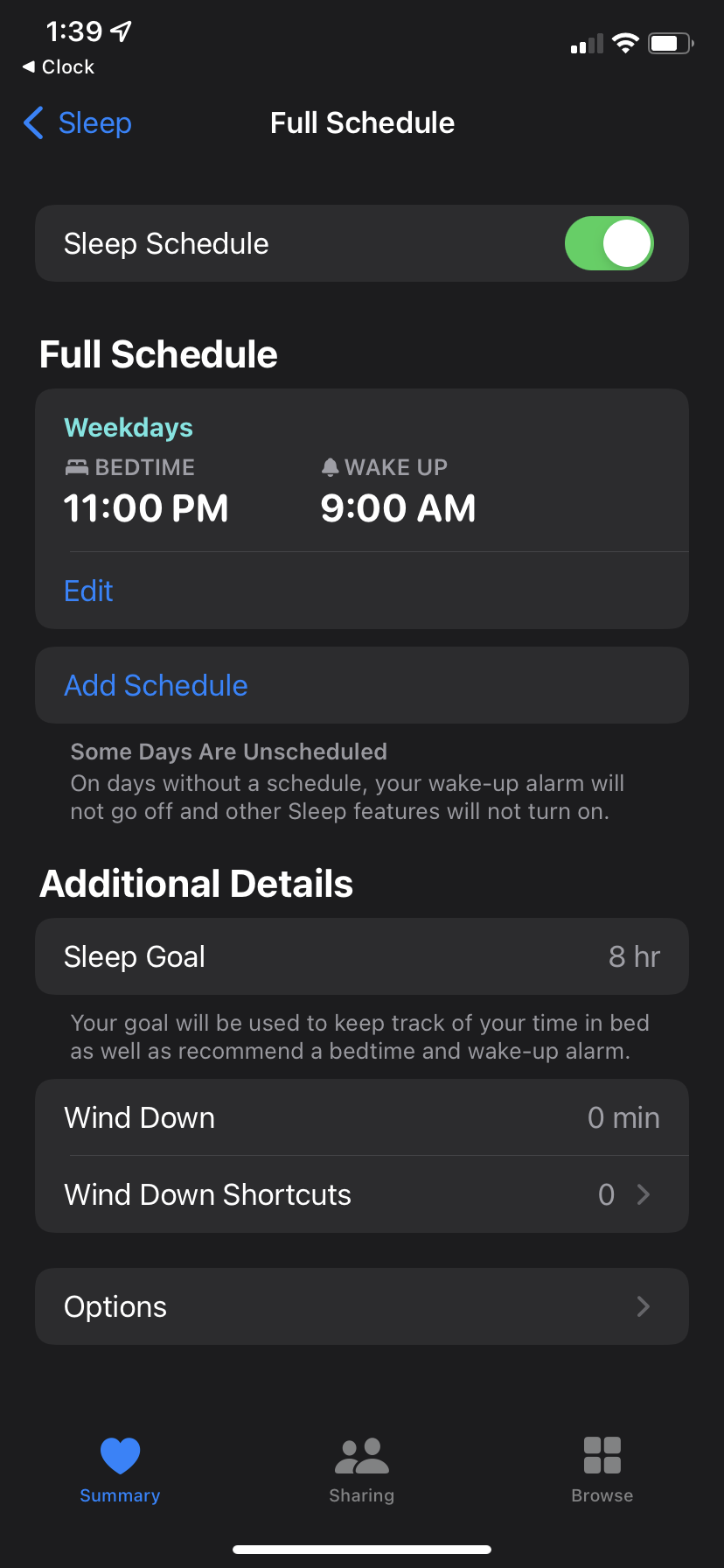Return to the Clock app
Viewport: 724px width, 1568px height.
[x=59, y=66]
